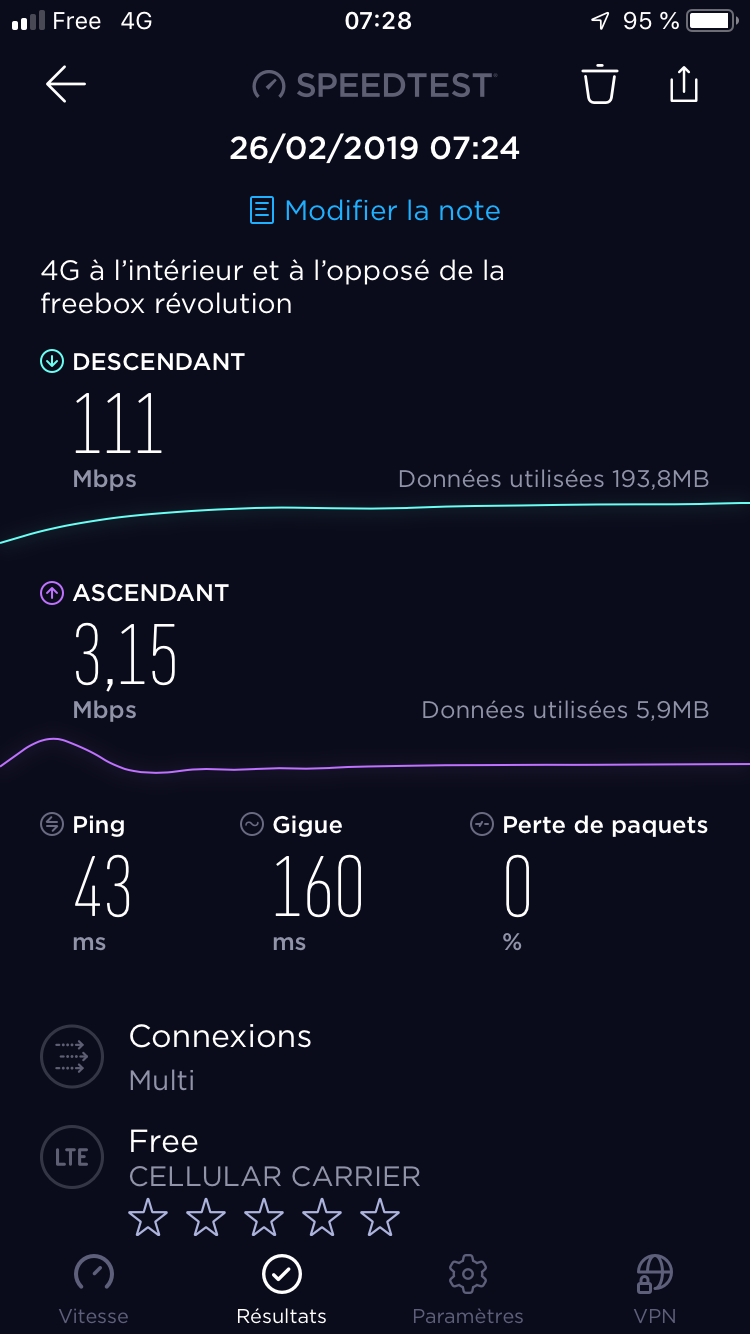The width and height of the screenshot is (750, 1334).
Task: Open the Paramètres tab
Action: pos(468,1288)
